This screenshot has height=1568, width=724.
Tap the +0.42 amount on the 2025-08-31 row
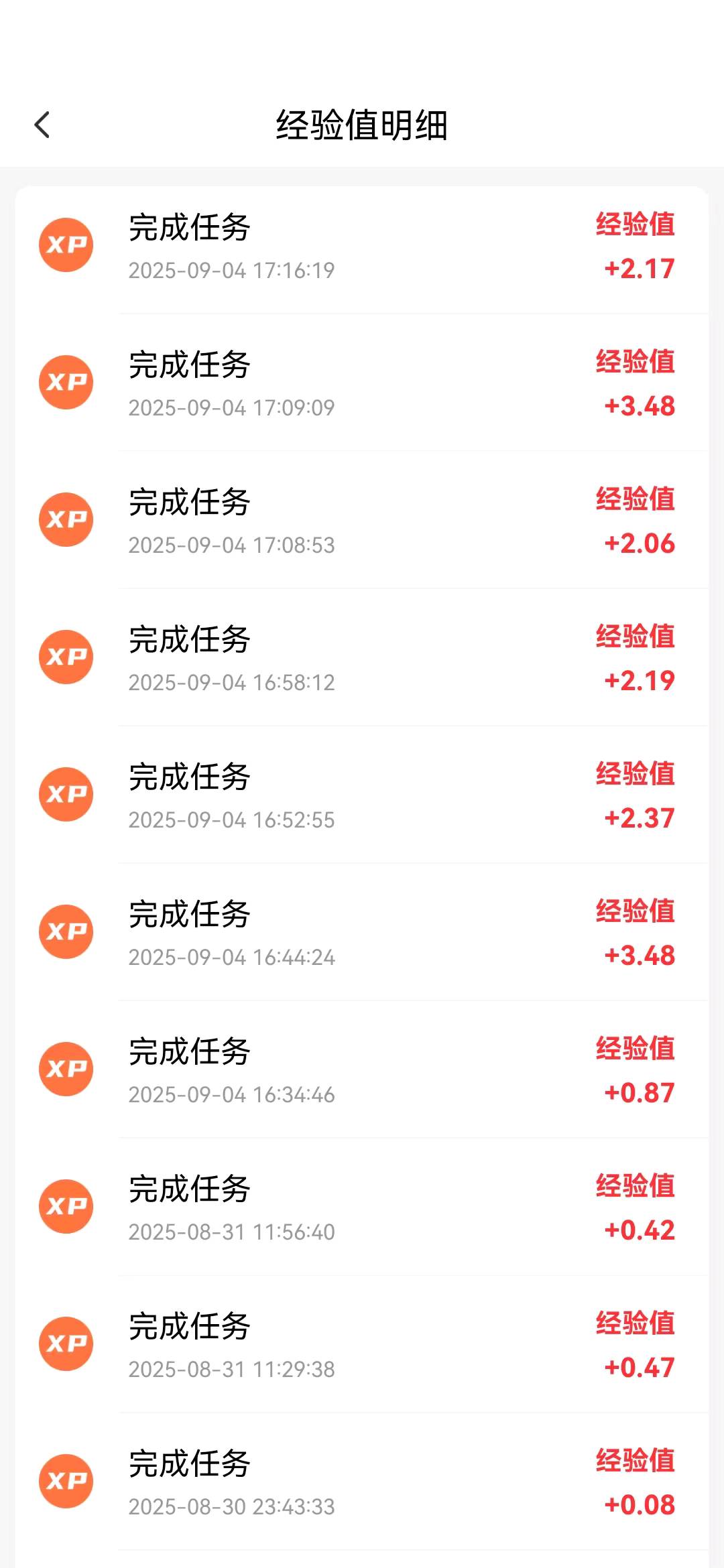pyautogui.click(x=638, y=1231)
